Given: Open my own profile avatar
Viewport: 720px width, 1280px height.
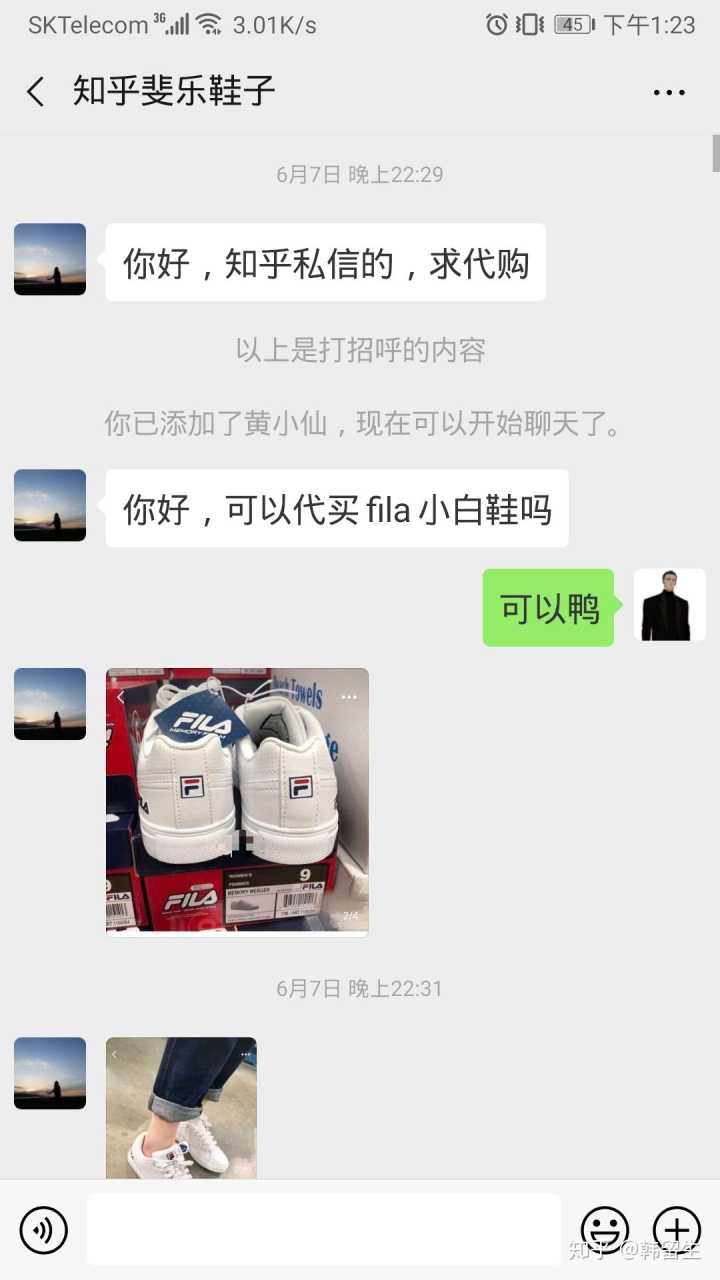Looking at the screenshot, I should coord(670,606).
